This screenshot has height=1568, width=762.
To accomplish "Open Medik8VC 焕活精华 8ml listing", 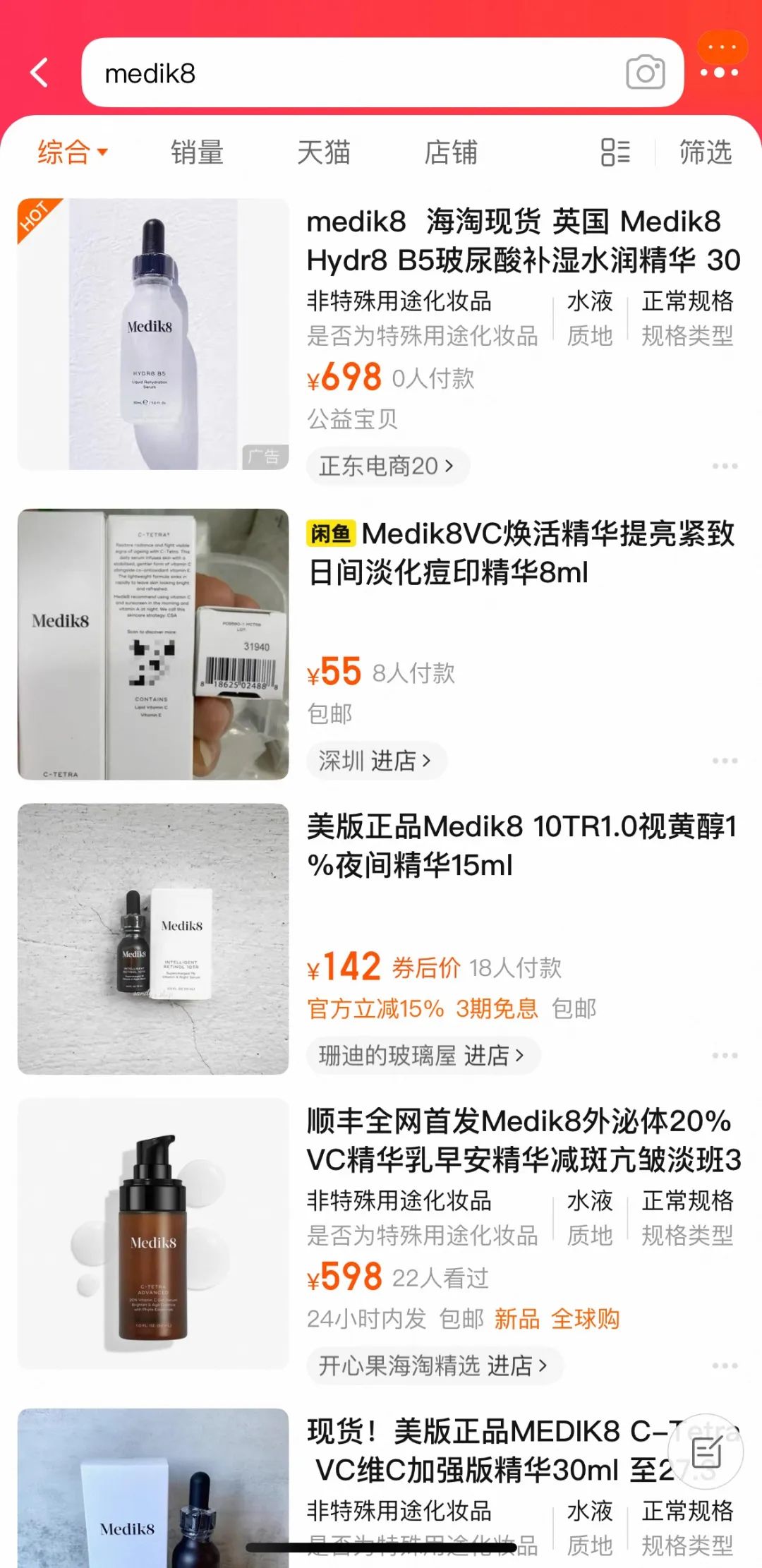I will click(521, 553).
